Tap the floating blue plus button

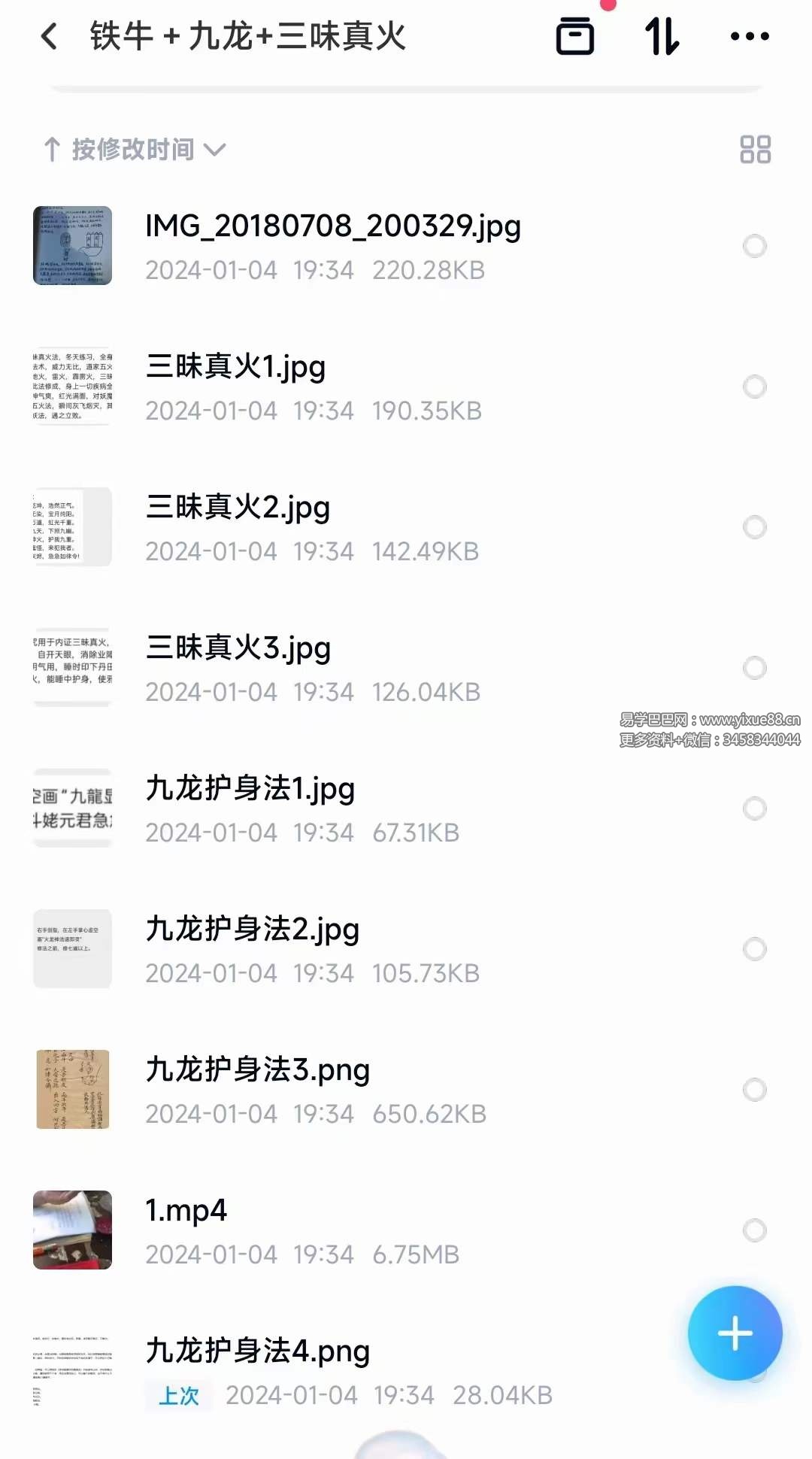coord(735,1332)
